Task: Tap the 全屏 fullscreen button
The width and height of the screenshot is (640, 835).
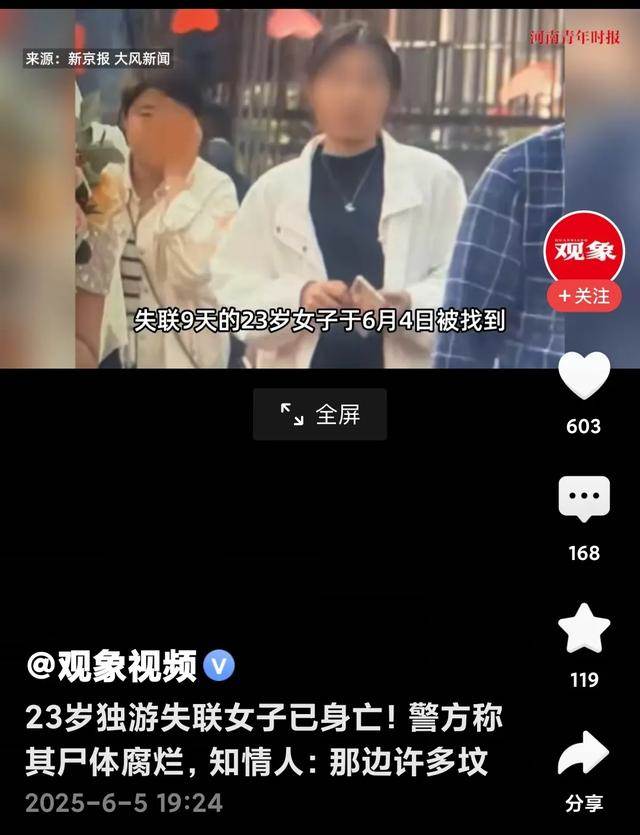Action: [x=320, y=414]
